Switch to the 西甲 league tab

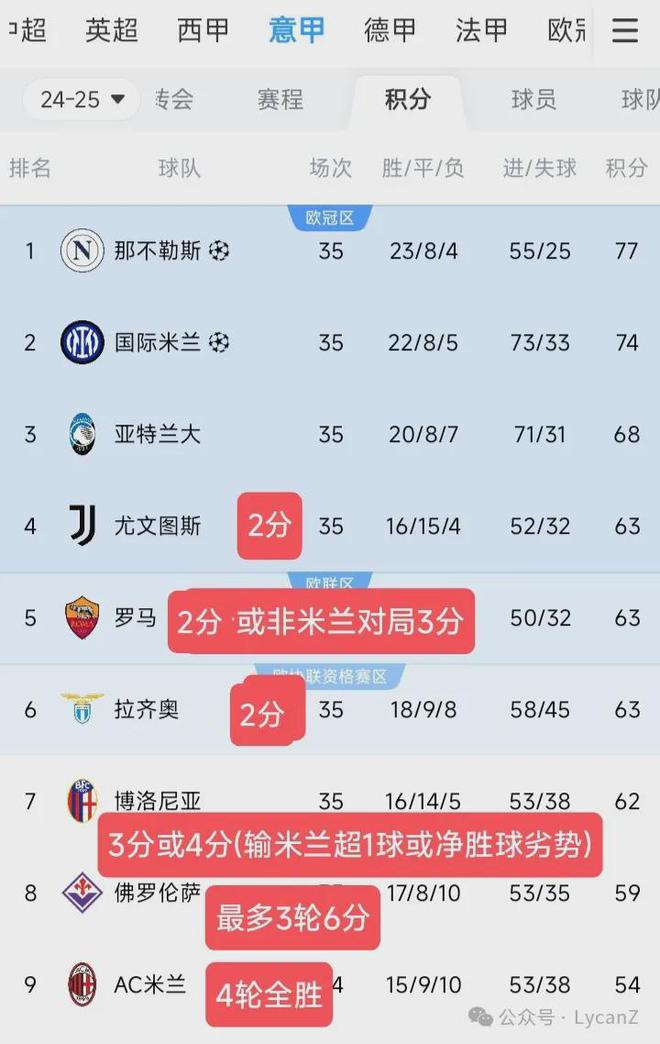(203, 30)
